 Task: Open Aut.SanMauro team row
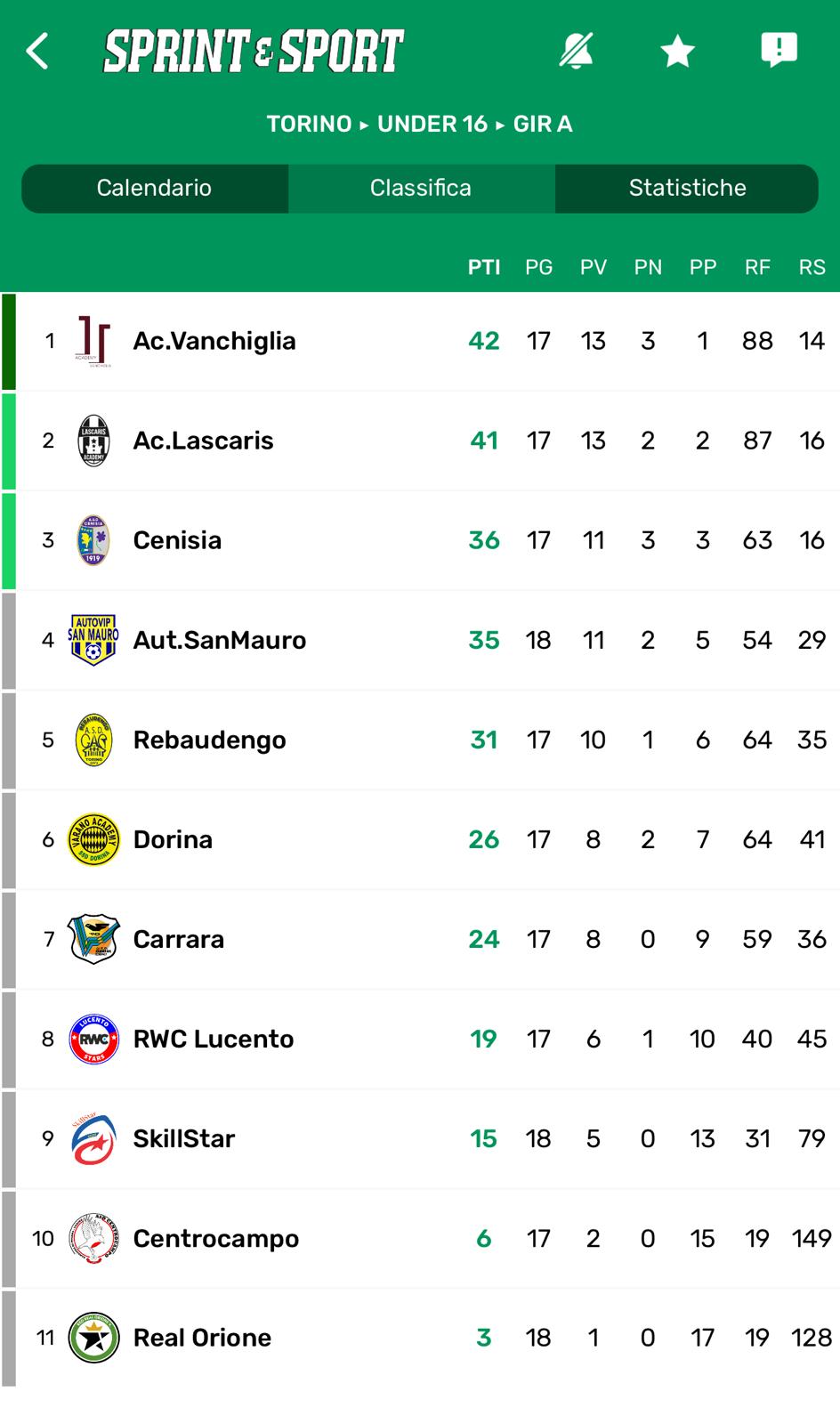[420, 640]
